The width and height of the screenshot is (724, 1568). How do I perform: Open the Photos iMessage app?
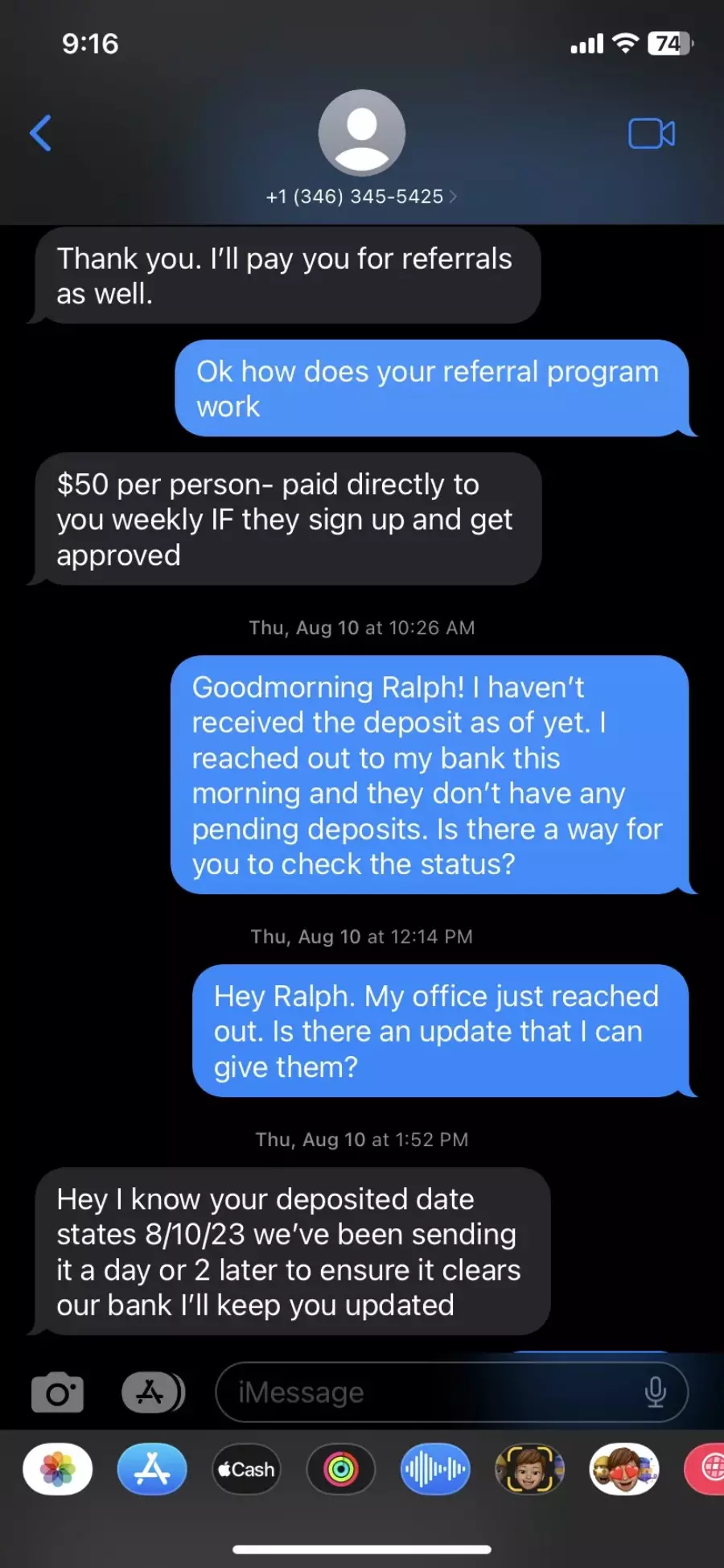[58, 1470]
